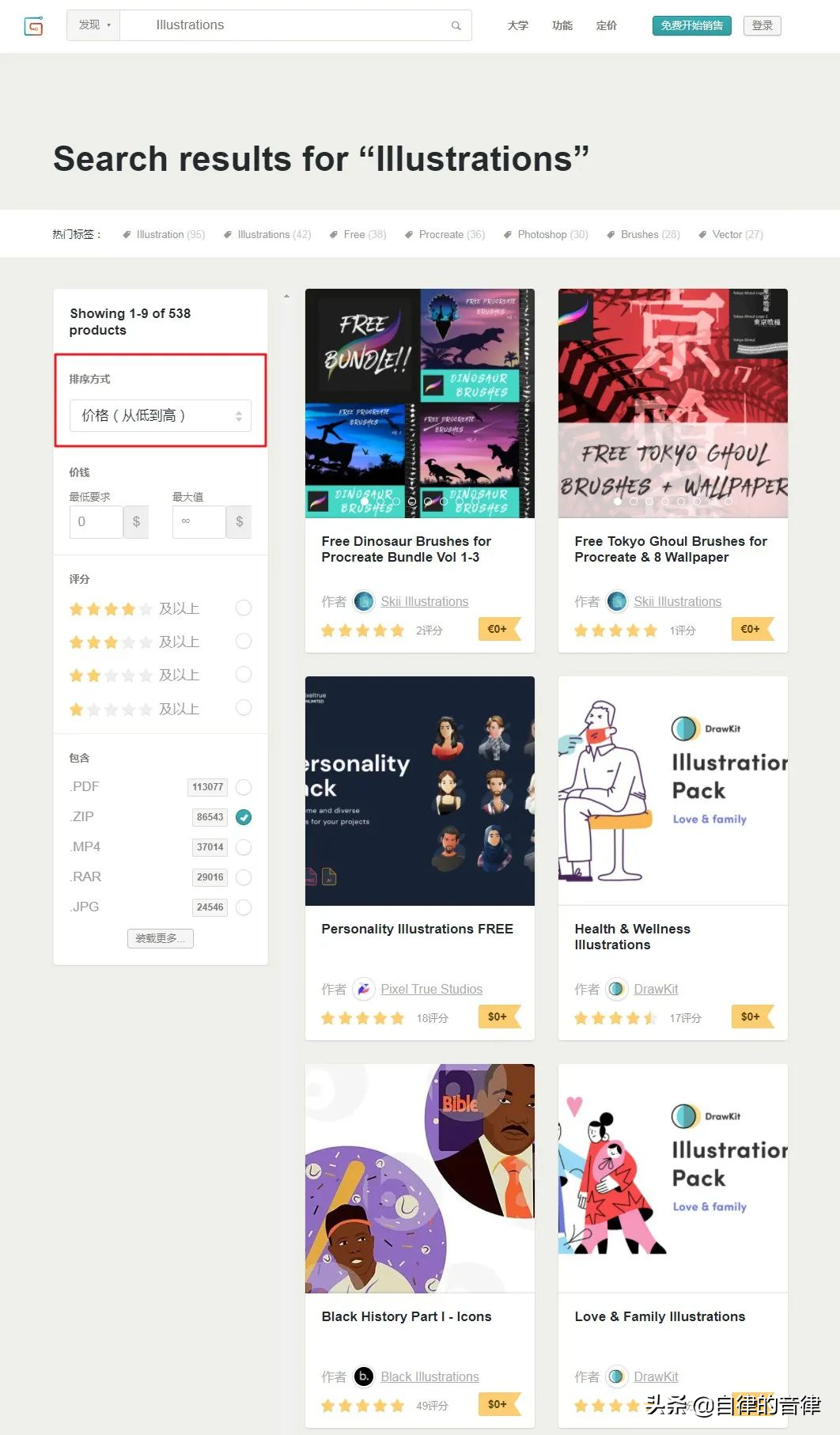Viewport: 840px width, 1435px height.
Task: Open Pixel True Studios author link
Action: click(x=431, y=989)
